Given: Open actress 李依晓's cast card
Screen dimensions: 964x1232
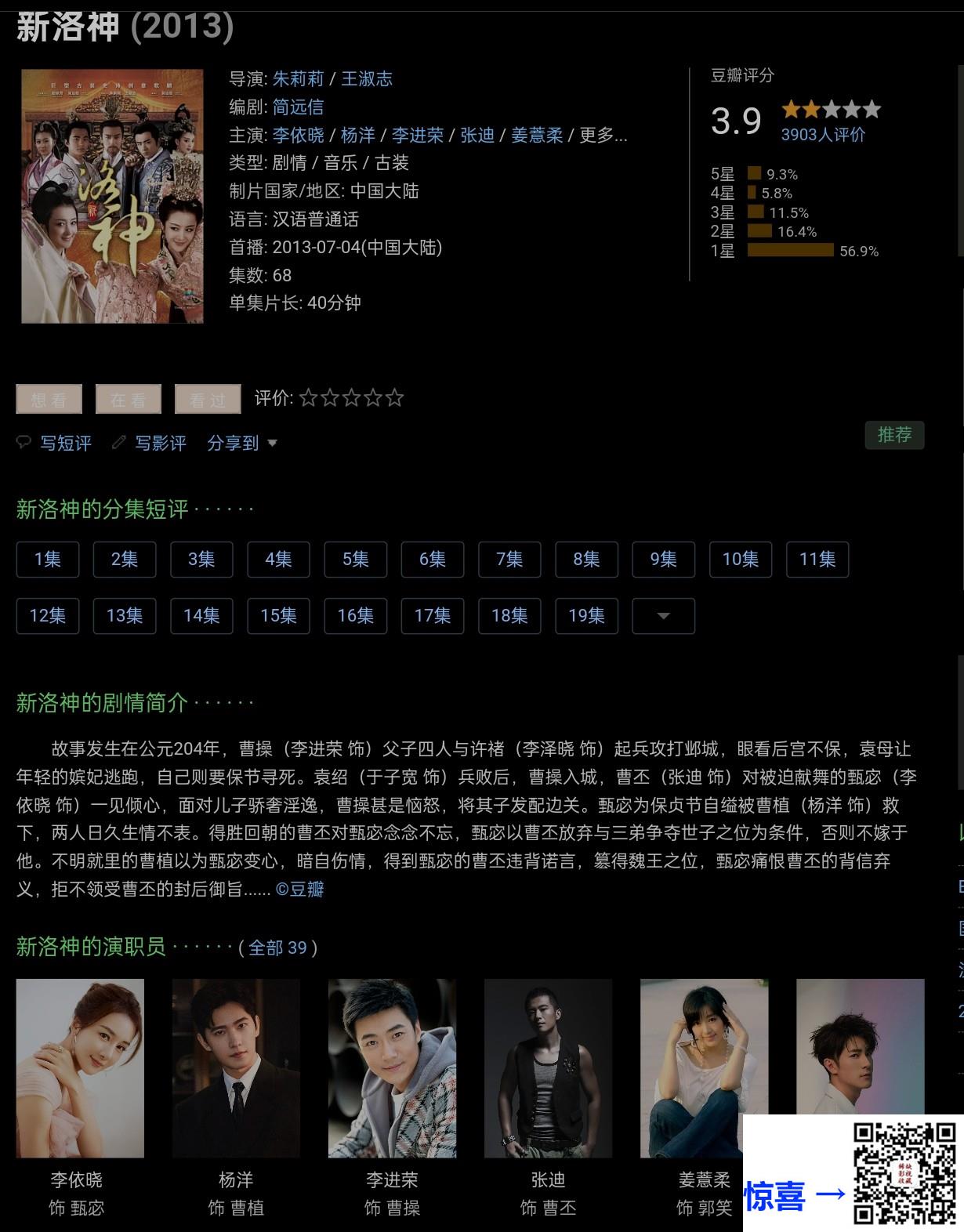Looking at the screenshot, I should 80,1068.
